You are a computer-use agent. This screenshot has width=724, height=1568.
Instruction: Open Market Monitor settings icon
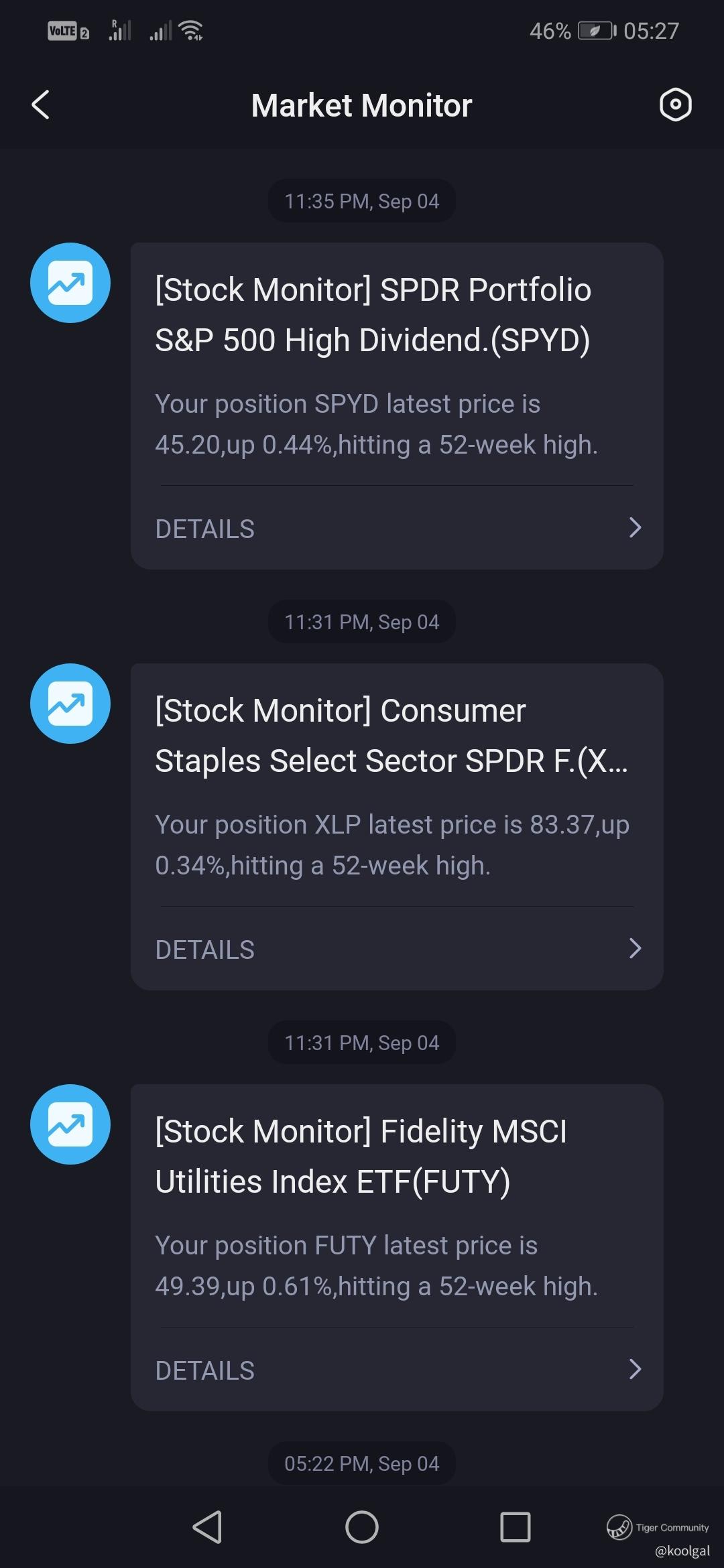coord(675,105)
